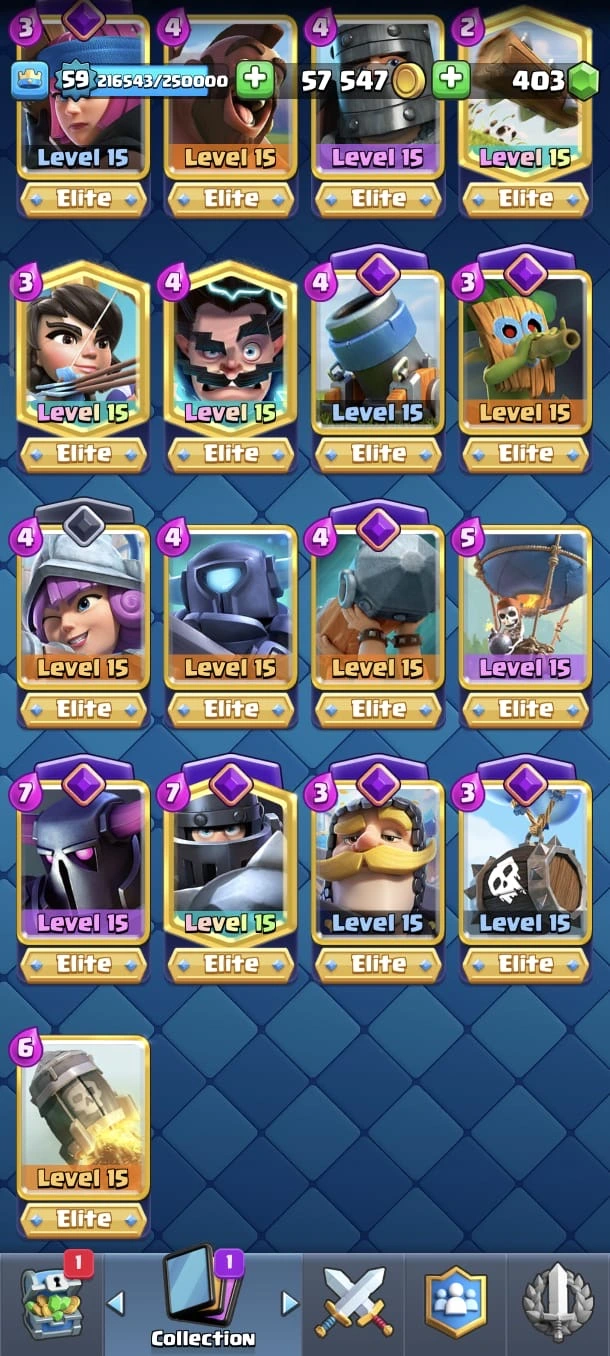This screenshot has height=1356, width=610.
Task: Go to the Shop chest tab
Action: (x=50, y=1302)
